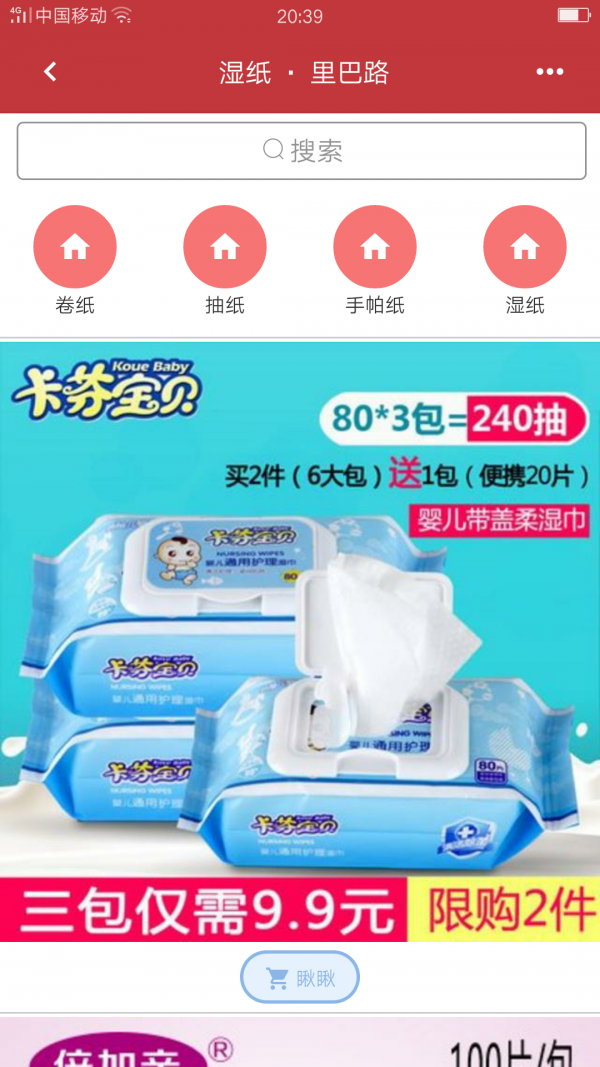This screenshot has height=1067, width=600.
Task: Tap the 搜索 search box
Action: point(301,151)
